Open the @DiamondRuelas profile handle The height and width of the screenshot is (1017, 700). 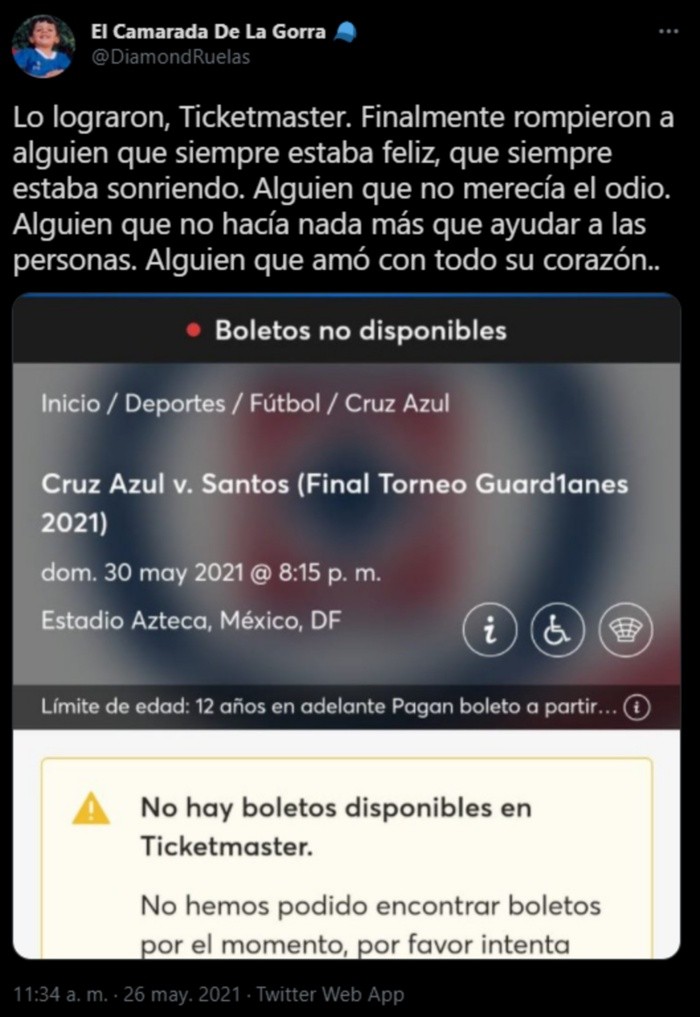[x=170, y=57]
